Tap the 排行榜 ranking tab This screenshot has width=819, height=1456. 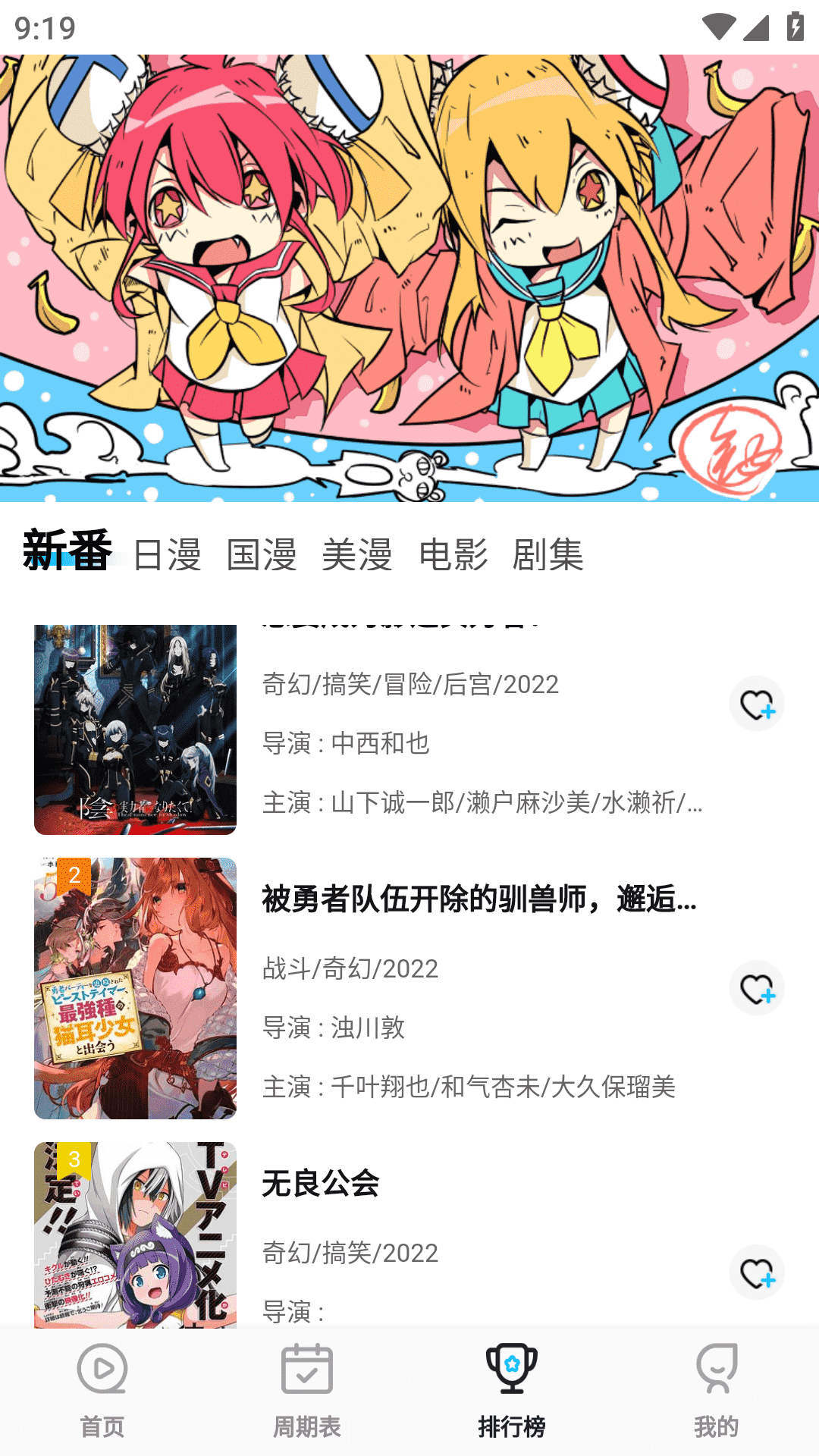tap(512, 1391)
